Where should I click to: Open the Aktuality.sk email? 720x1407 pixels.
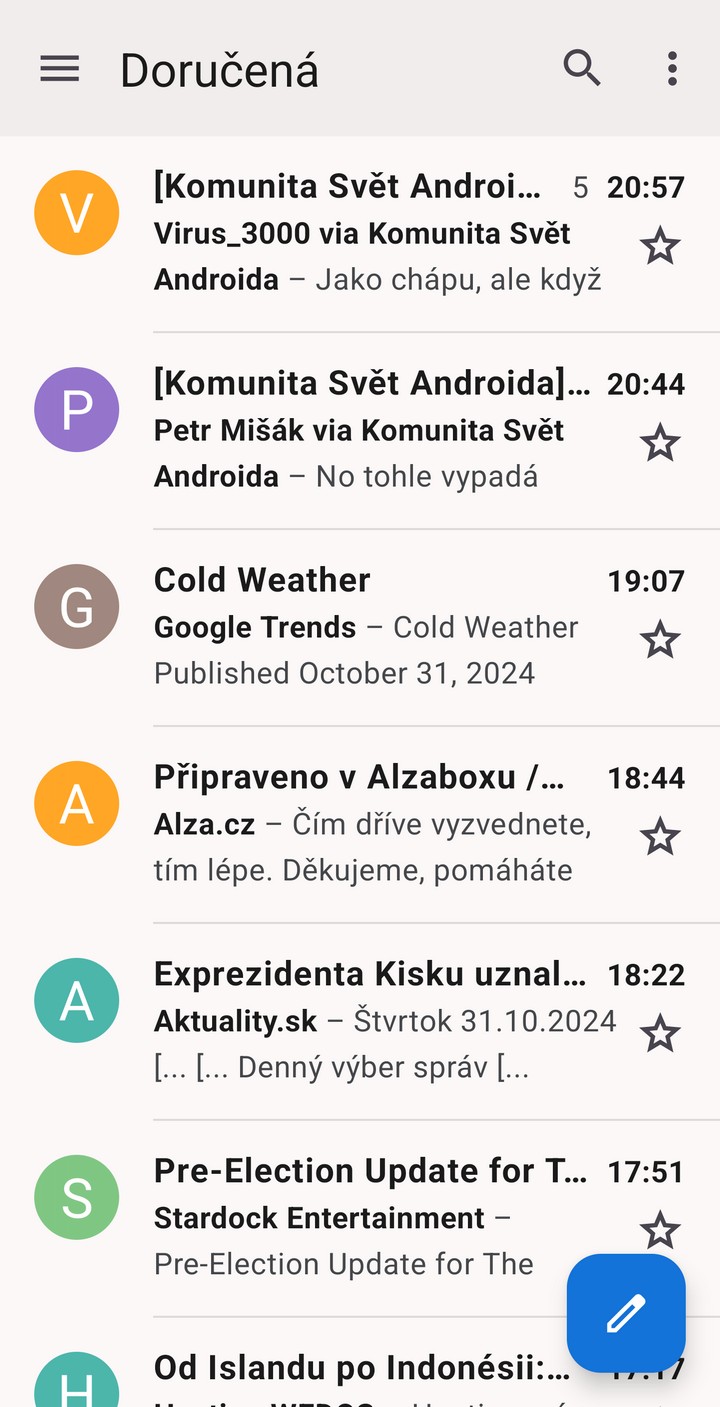[360, 1022]
